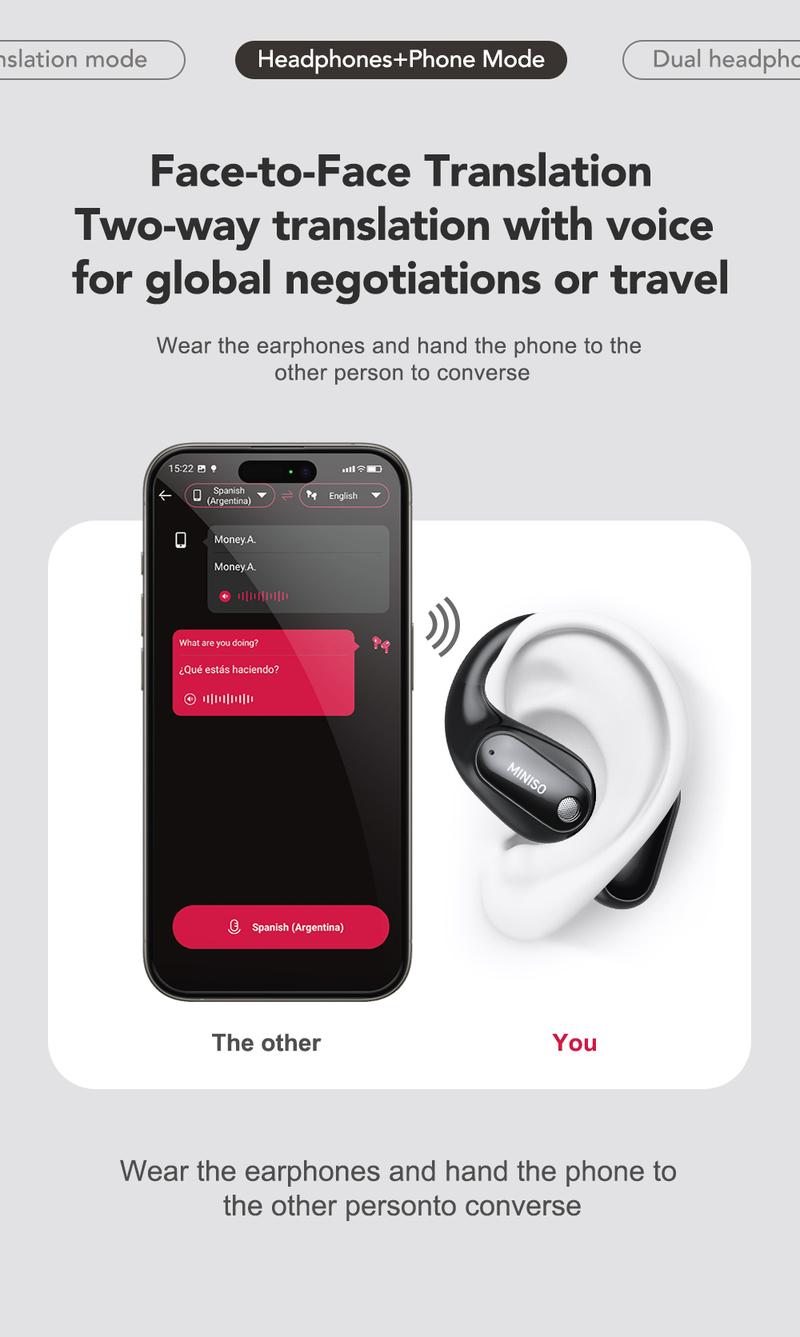Tap the red audio waveform in the message
Image resolution: width=800 pixels, height=1337 pixels.
(x=228, y=697)
